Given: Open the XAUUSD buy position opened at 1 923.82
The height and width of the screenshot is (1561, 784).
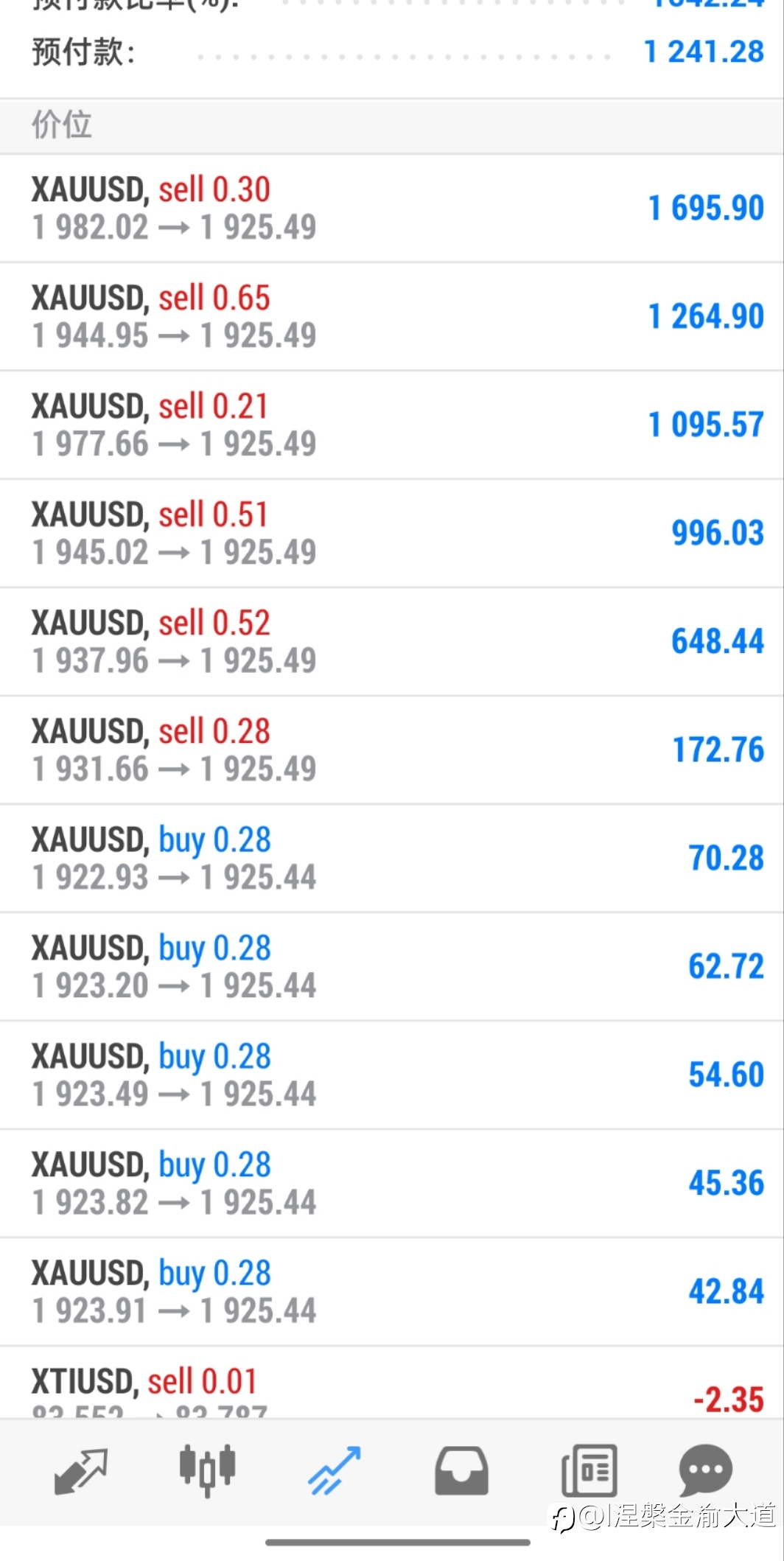Looking at the screenshot, I should coord(392,1184).
